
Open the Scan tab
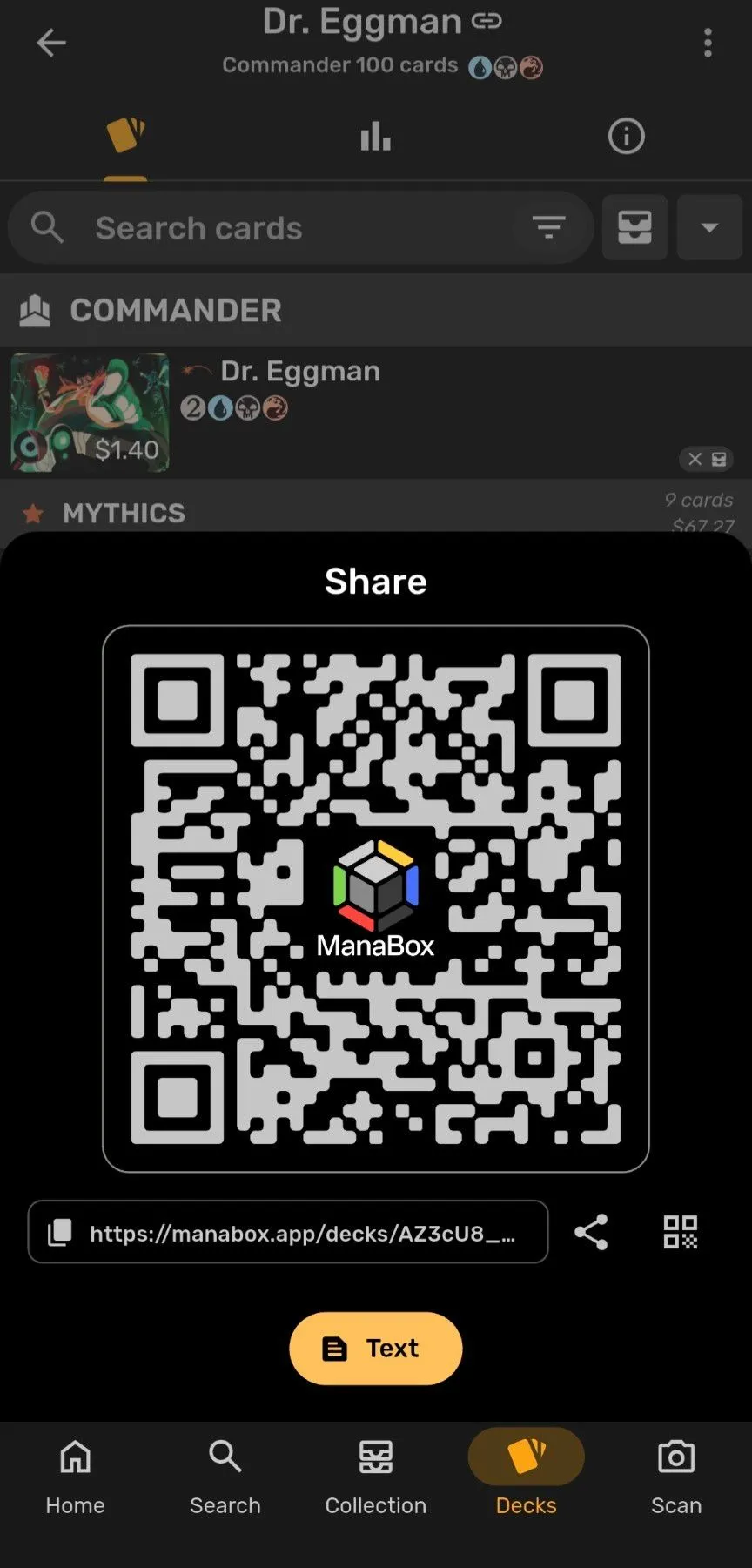pyautogui.click(x=676, y=1477)
